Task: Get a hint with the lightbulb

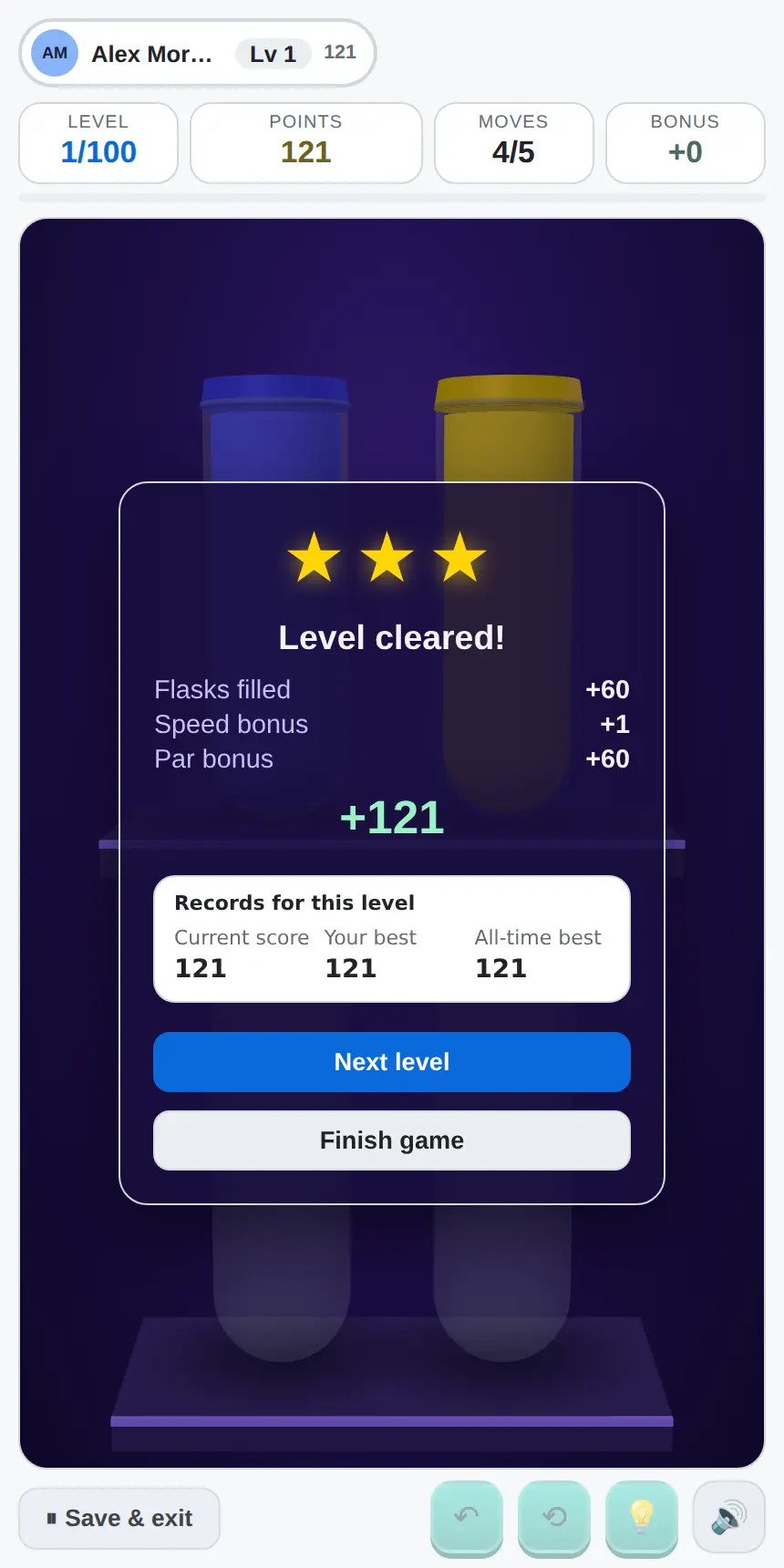Action: [x=642, y=1517]
